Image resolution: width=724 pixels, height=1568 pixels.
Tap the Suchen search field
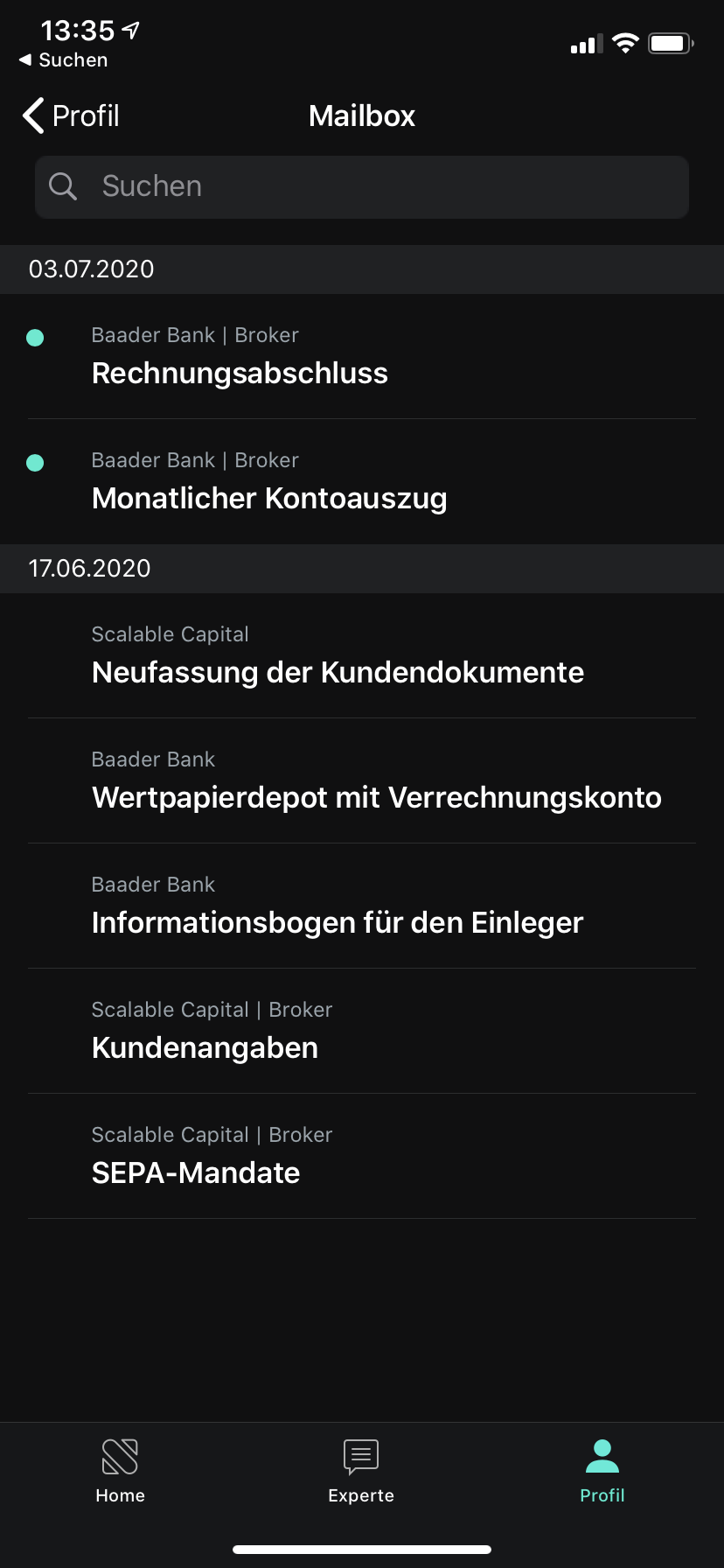[362, 186]
